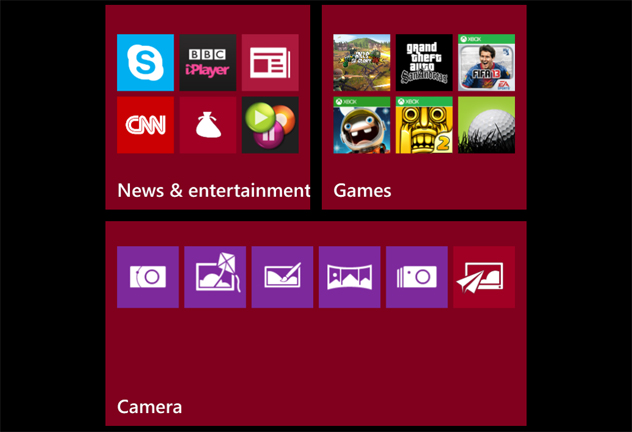Launch BBC iPlayer

point(207,63)
